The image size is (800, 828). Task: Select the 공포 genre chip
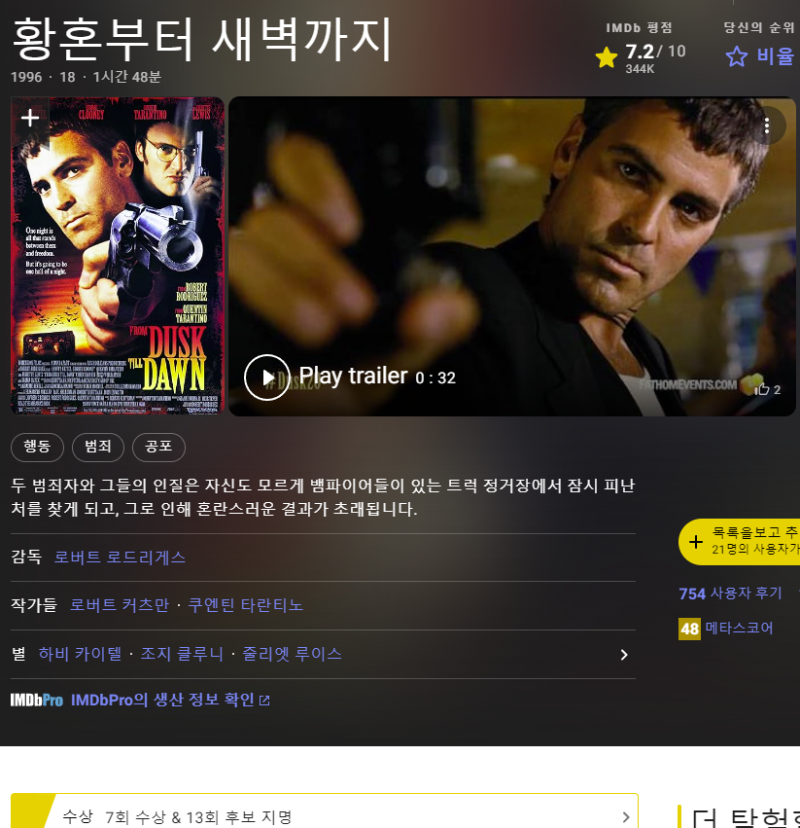click(x=159, y=447)
